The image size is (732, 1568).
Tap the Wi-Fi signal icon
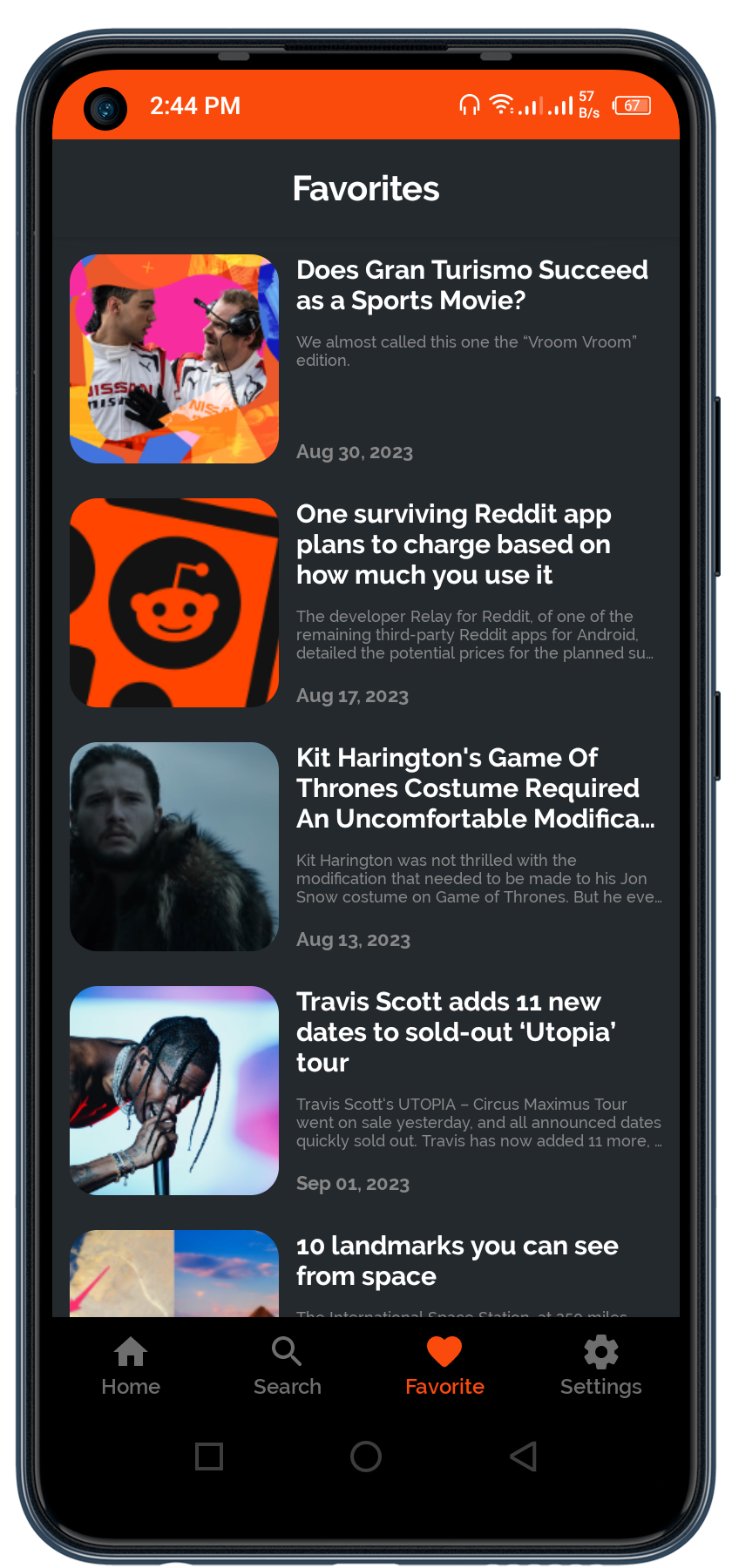[503, 105]
